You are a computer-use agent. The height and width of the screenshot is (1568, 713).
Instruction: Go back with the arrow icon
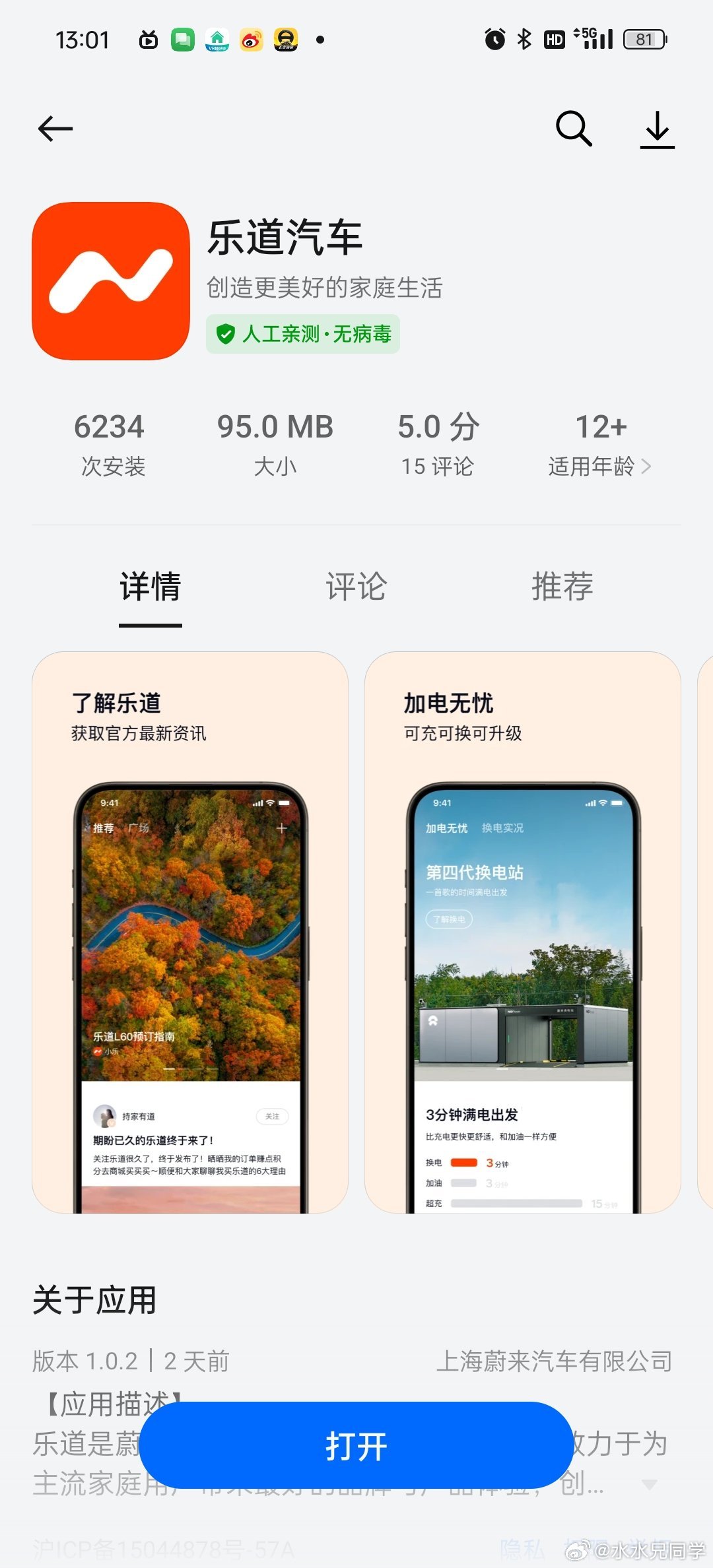[x=55, y=129]
